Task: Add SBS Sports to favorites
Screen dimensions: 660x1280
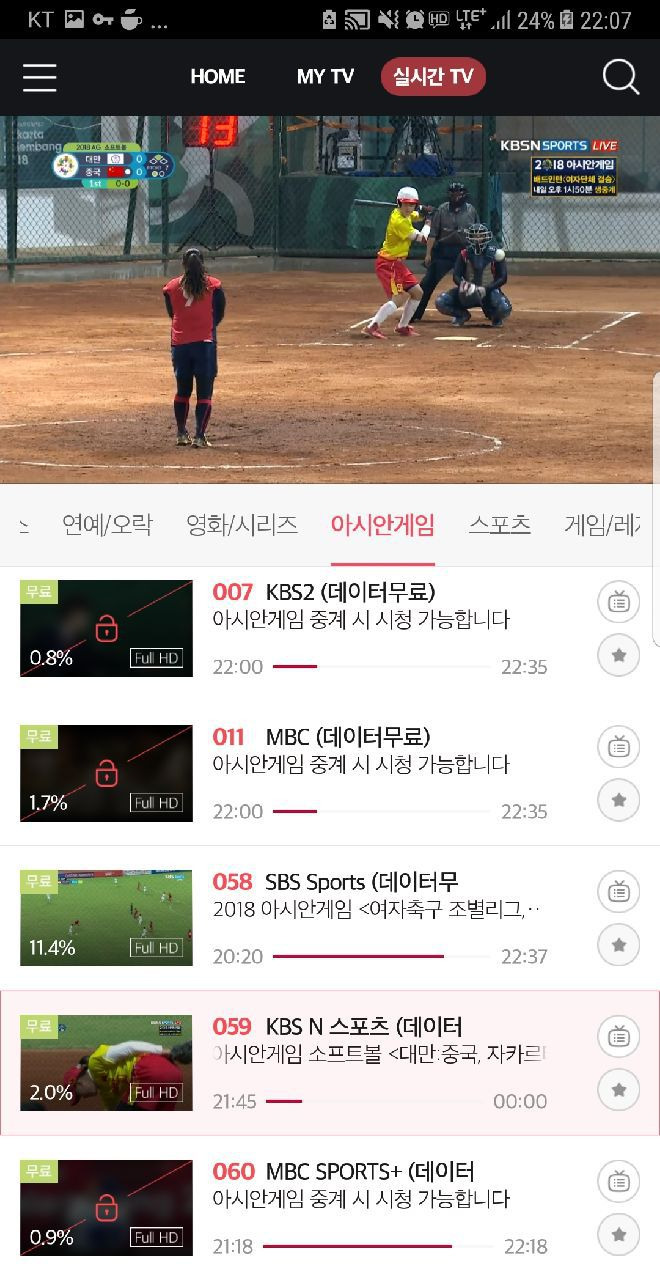Action: point(618,945)
